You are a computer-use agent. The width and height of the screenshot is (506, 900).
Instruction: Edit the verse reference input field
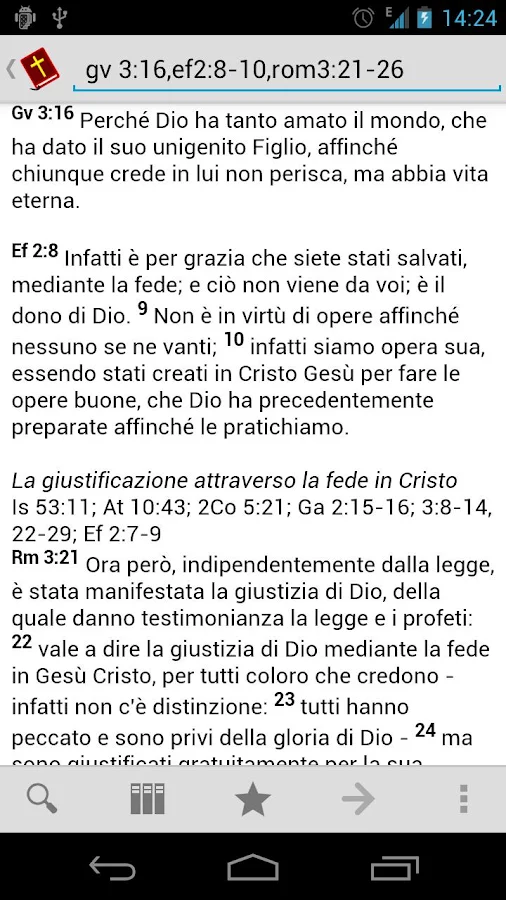[286, 70]
